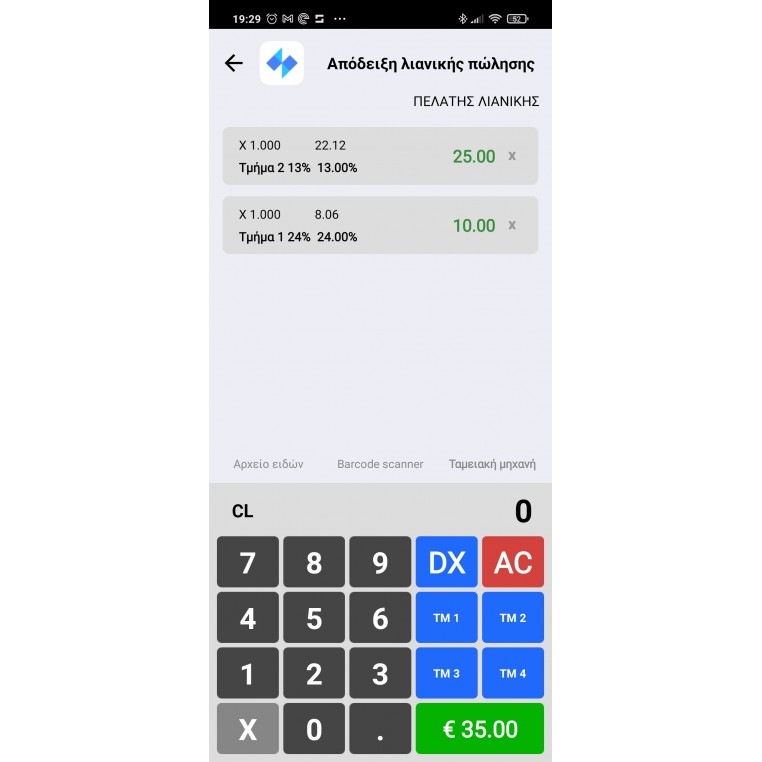Choose department TM 3
Viewport: 762px width, 762px height.
(x=447, y=673)
